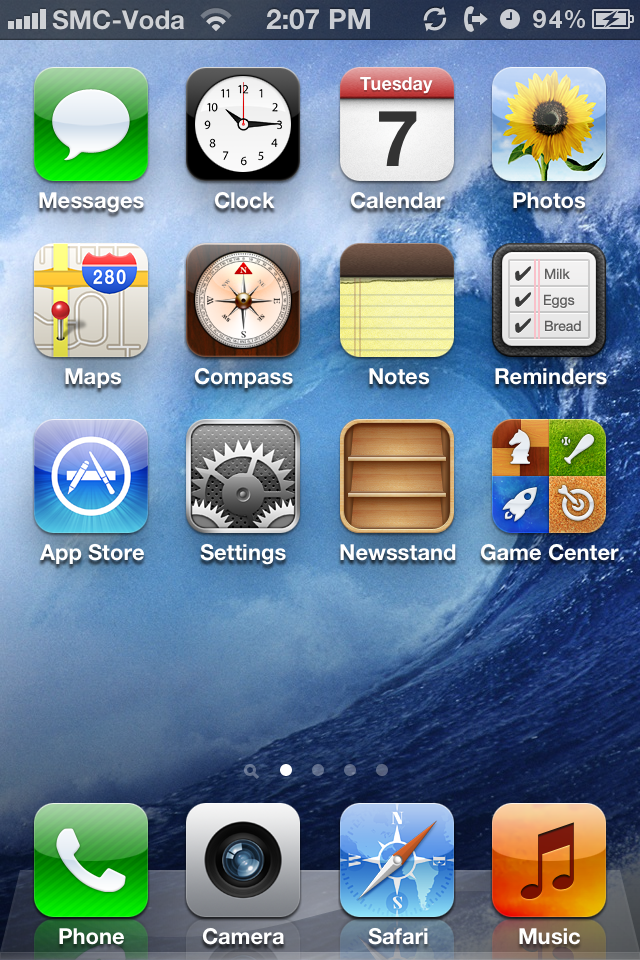Open the Notes app

pyautogui.click(x=397, y=301)
